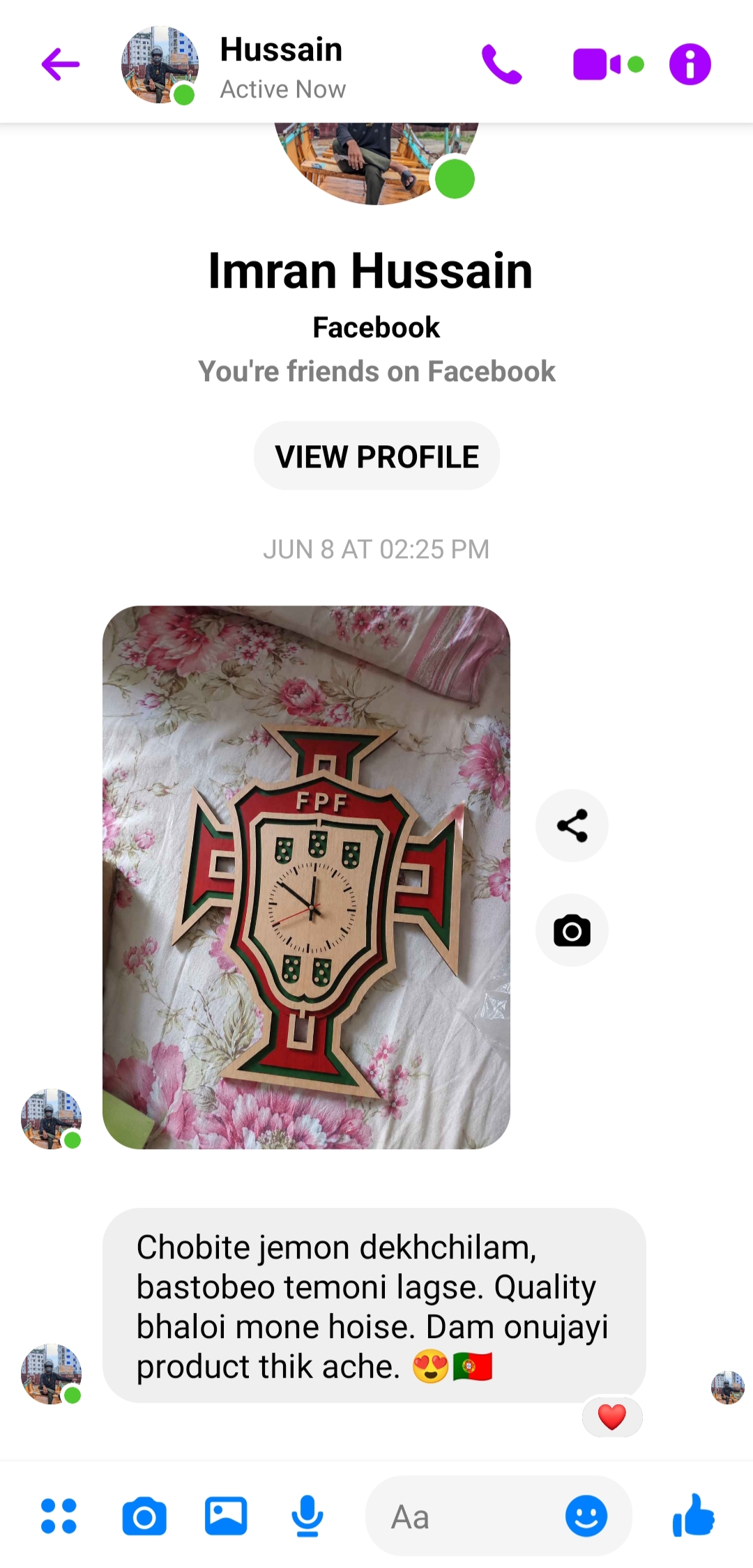
Task: Start a voice call with Hussain
Action: [501, 64]
